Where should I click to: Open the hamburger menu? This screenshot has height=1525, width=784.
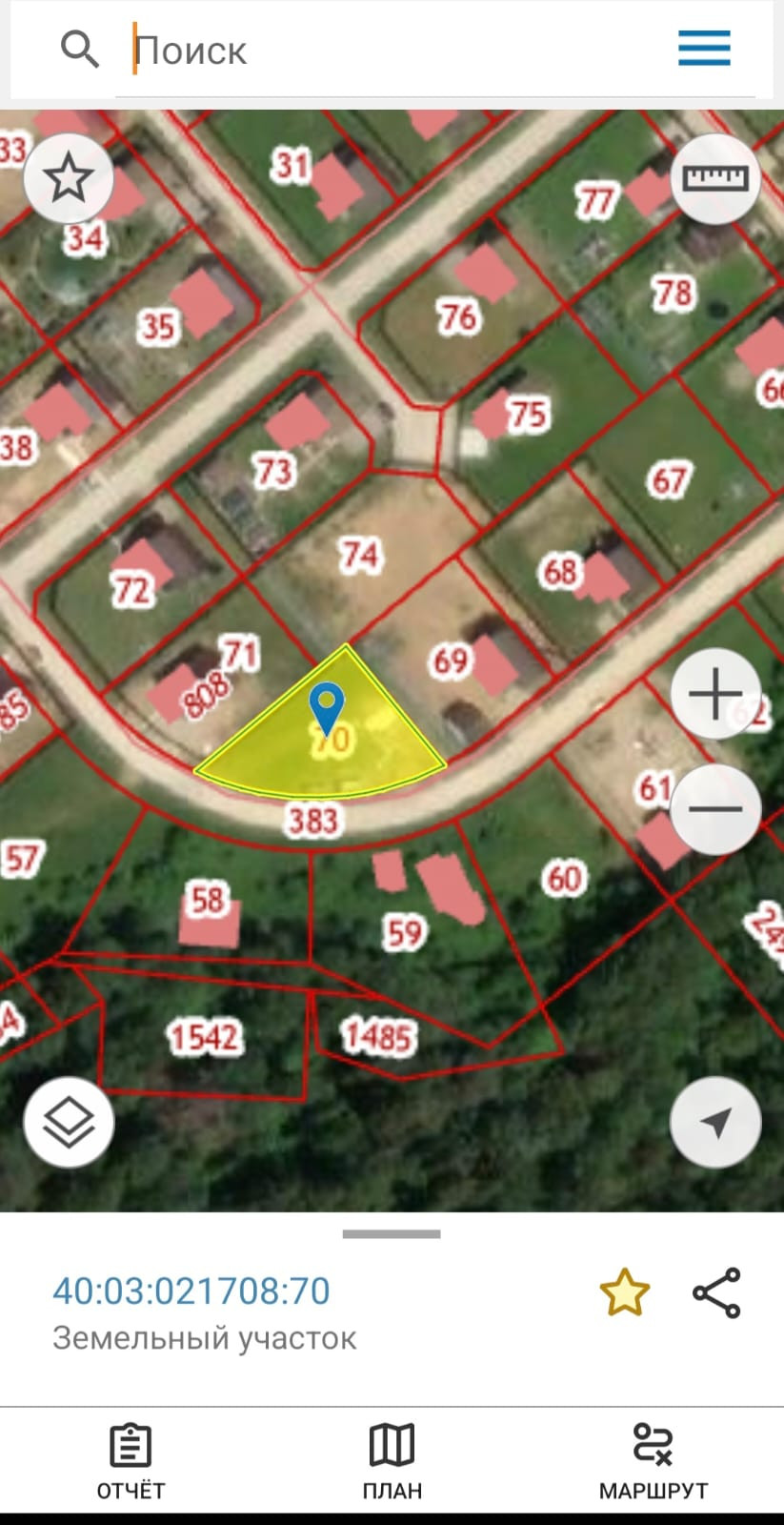coord(704,49)
